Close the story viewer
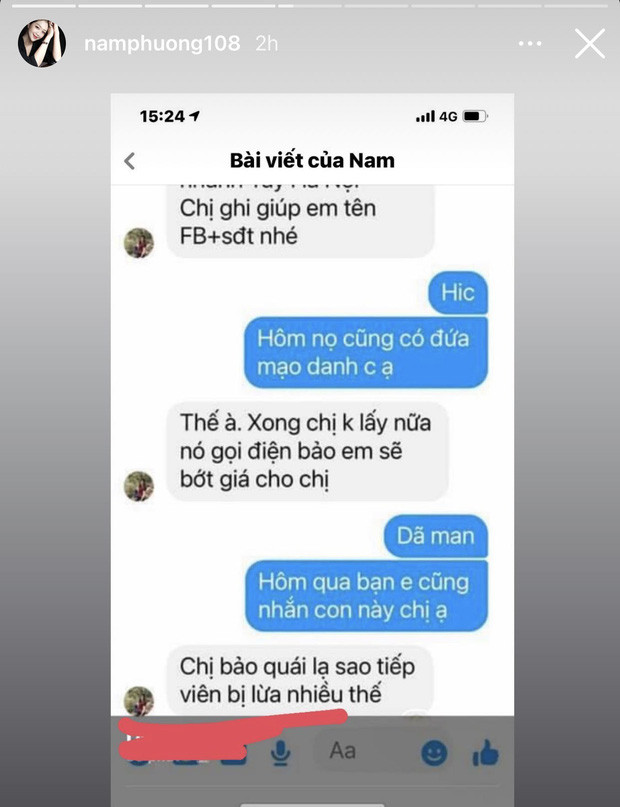620x807 pixels. click(x=589, y=43)
